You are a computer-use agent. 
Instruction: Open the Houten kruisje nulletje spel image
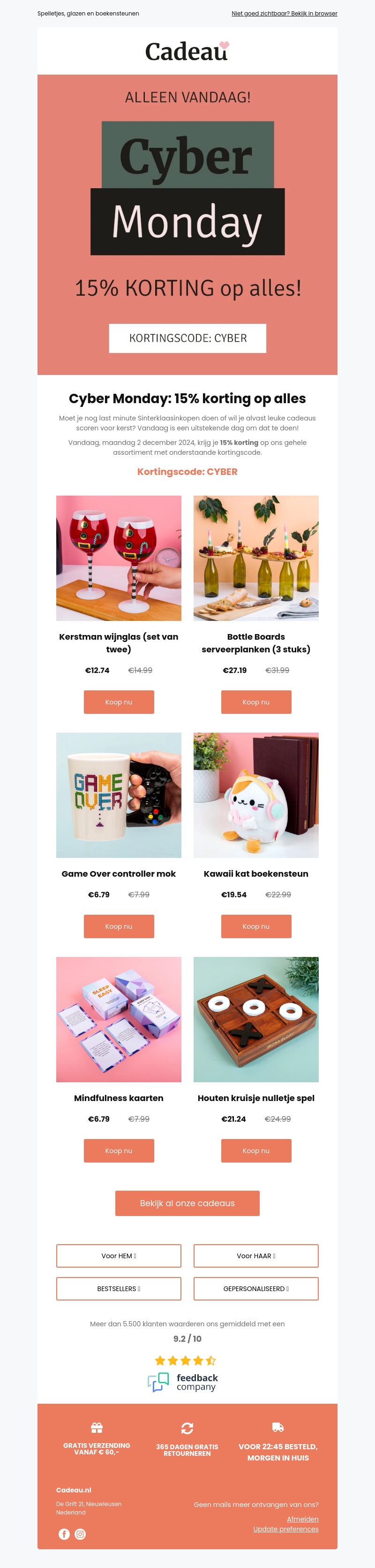[256, 1019]
